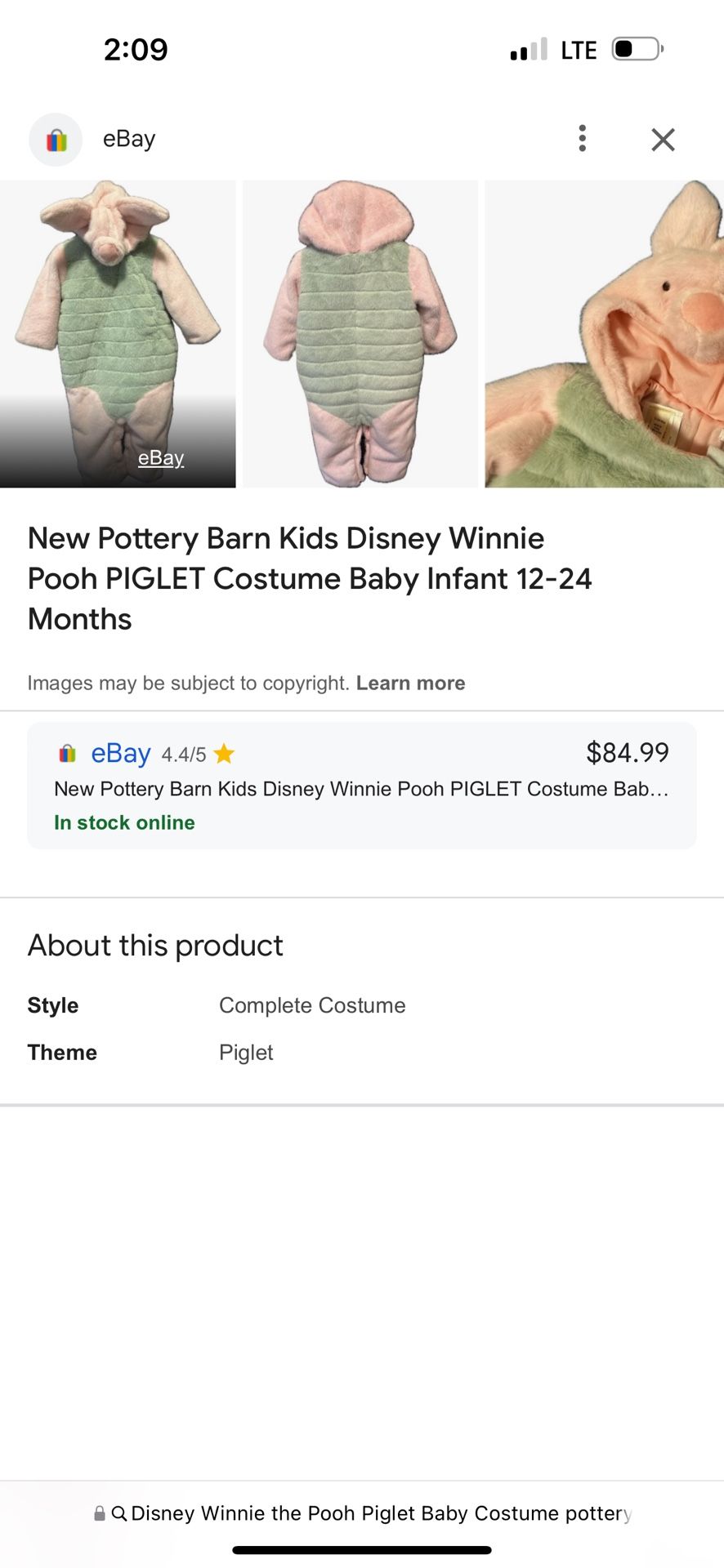
Task: Tap the yellow star rating icon
Action: point(223,753)
